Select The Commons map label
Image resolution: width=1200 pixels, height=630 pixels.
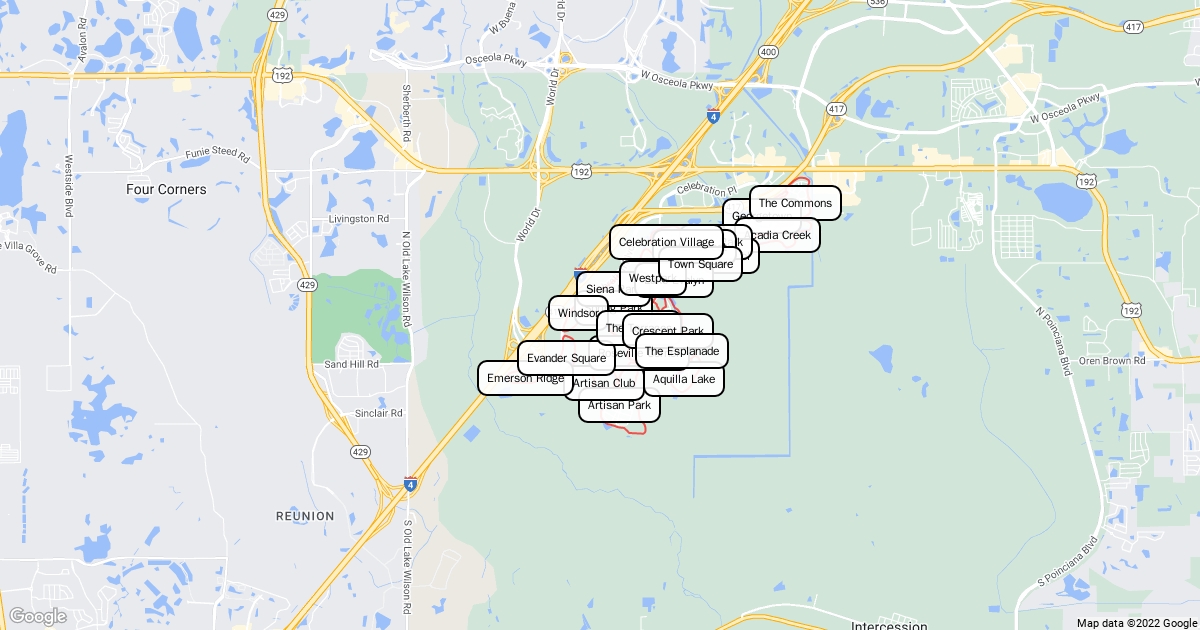click(795, 203)
